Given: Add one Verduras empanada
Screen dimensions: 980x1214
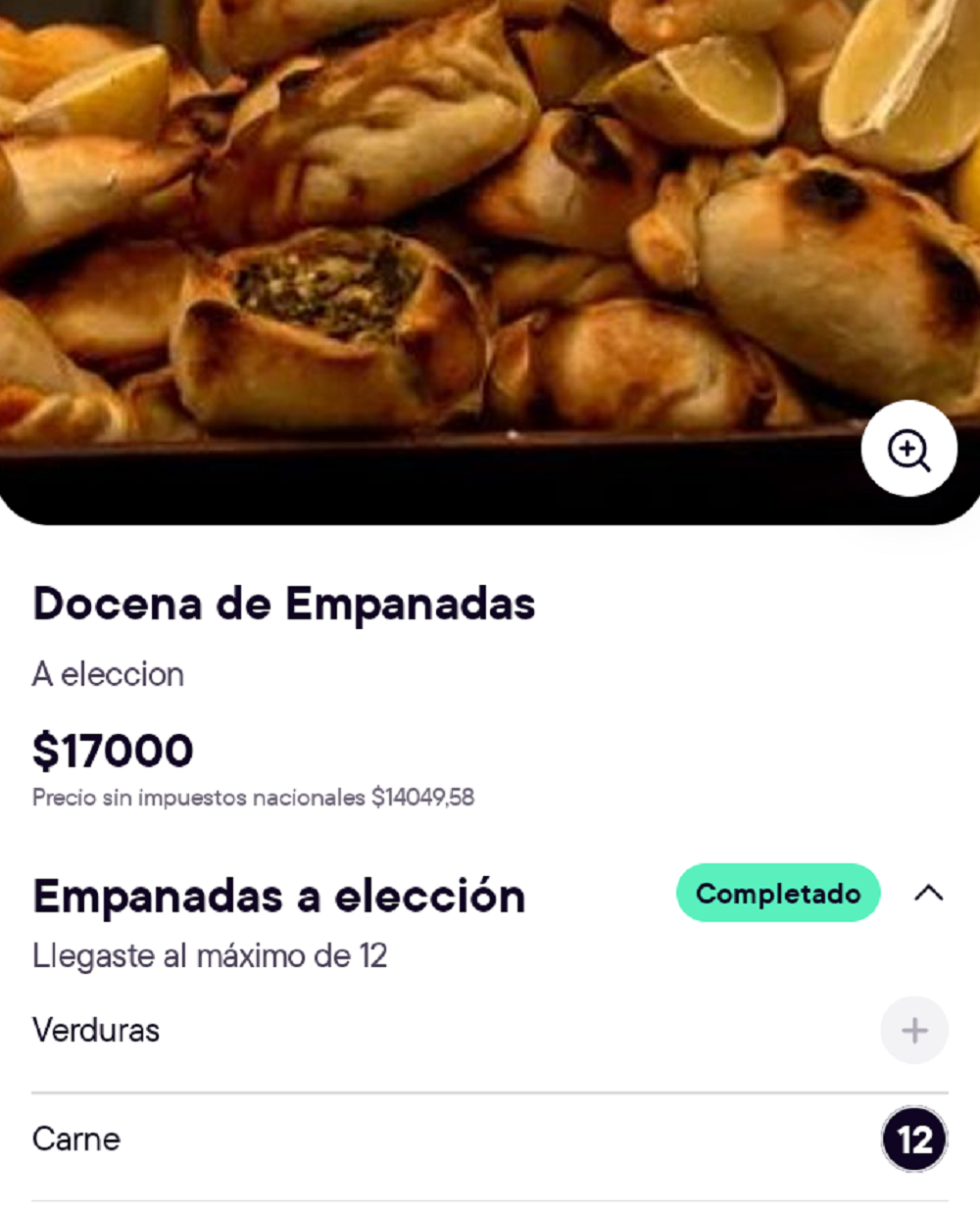Looking at the screenshot, I should click(x=914, y=1031).
